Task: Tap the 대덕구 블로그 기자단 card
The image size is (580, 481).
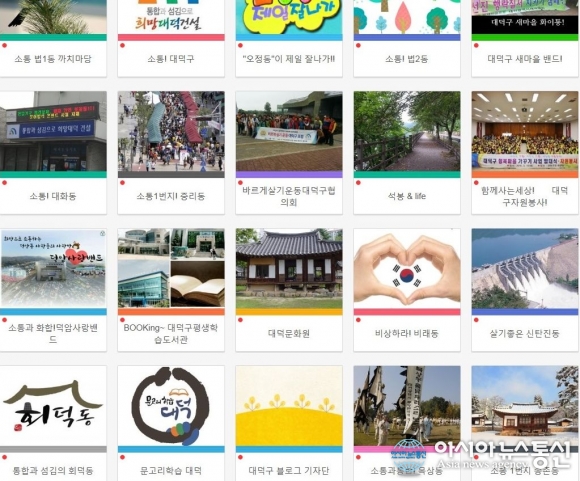Action: (x=289, y=423)
